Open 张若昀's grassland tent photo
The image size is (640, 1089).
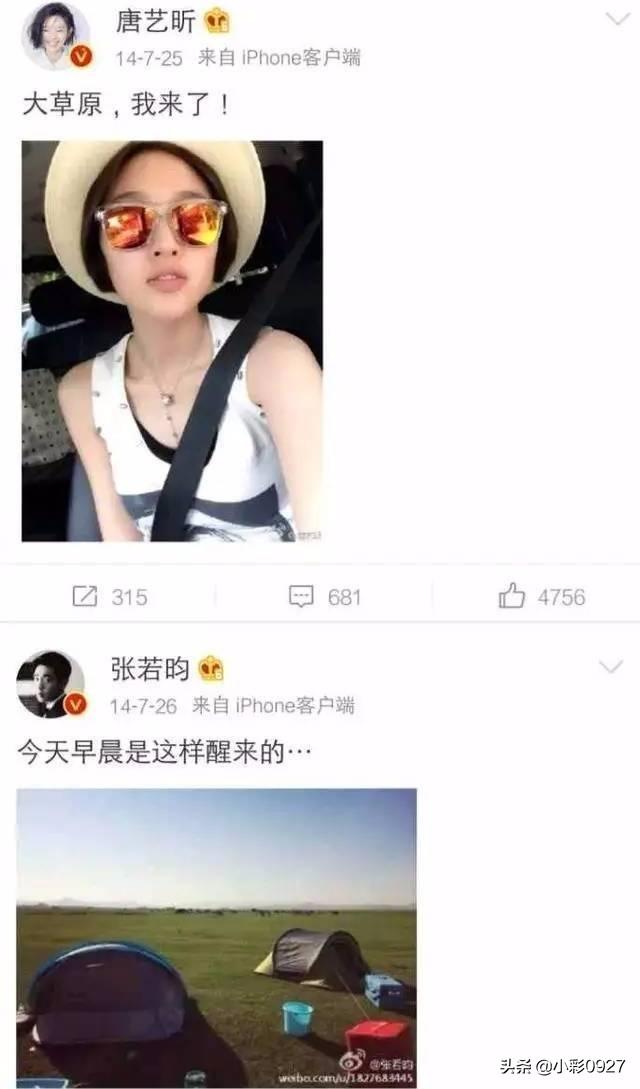216,935
